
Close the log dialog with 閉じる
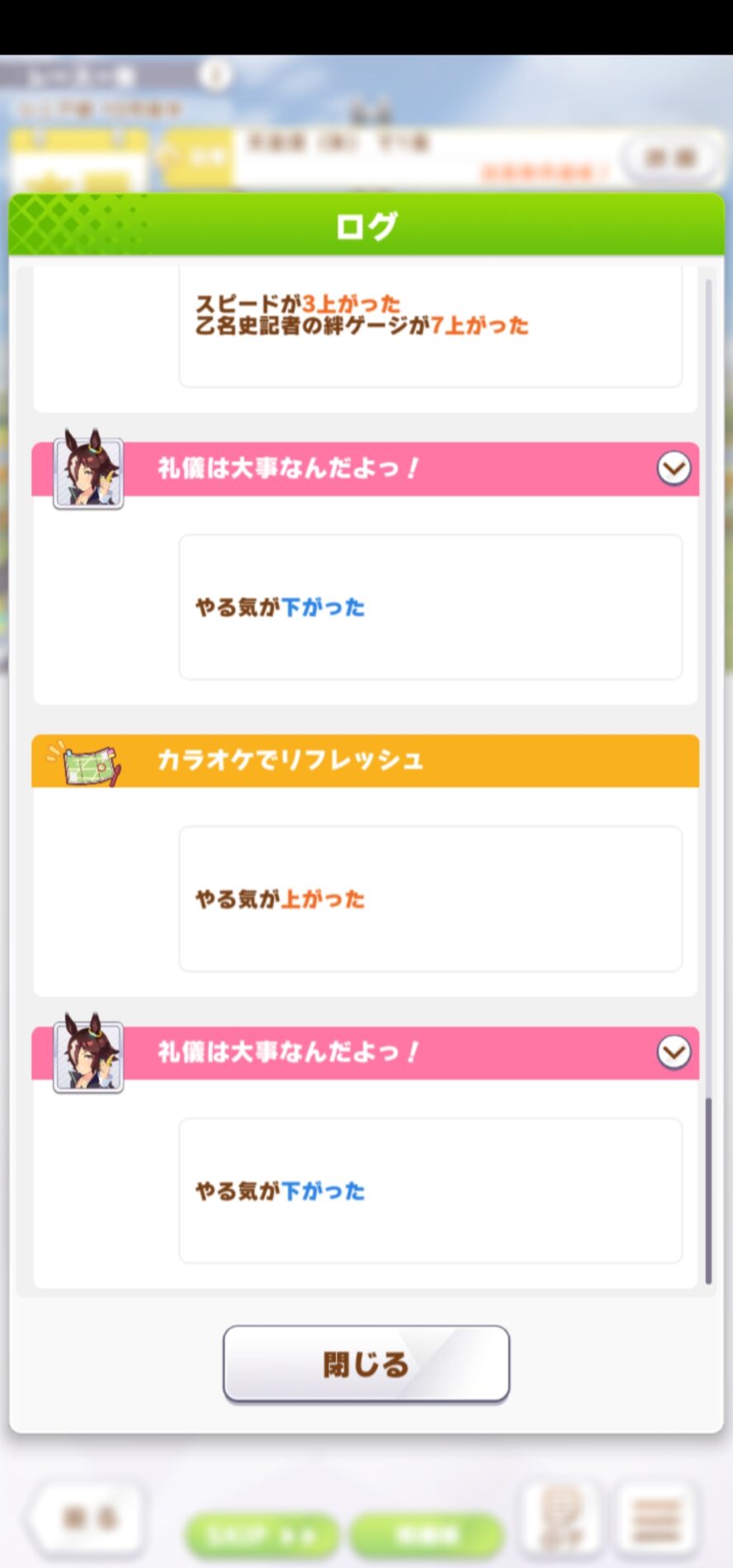pos(366,1363)
